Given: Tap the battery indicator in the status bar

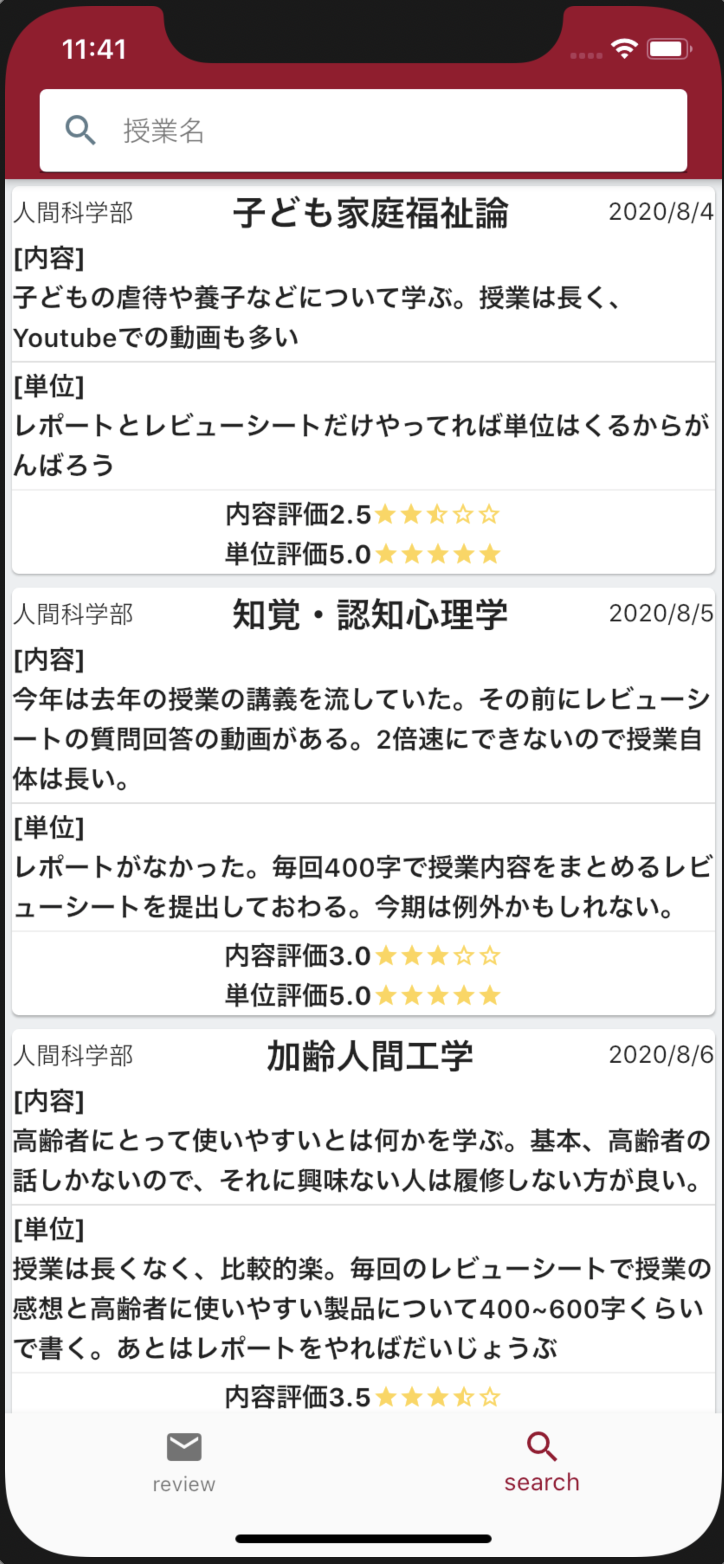Looking at the screenshot, I should coord(668,47).
